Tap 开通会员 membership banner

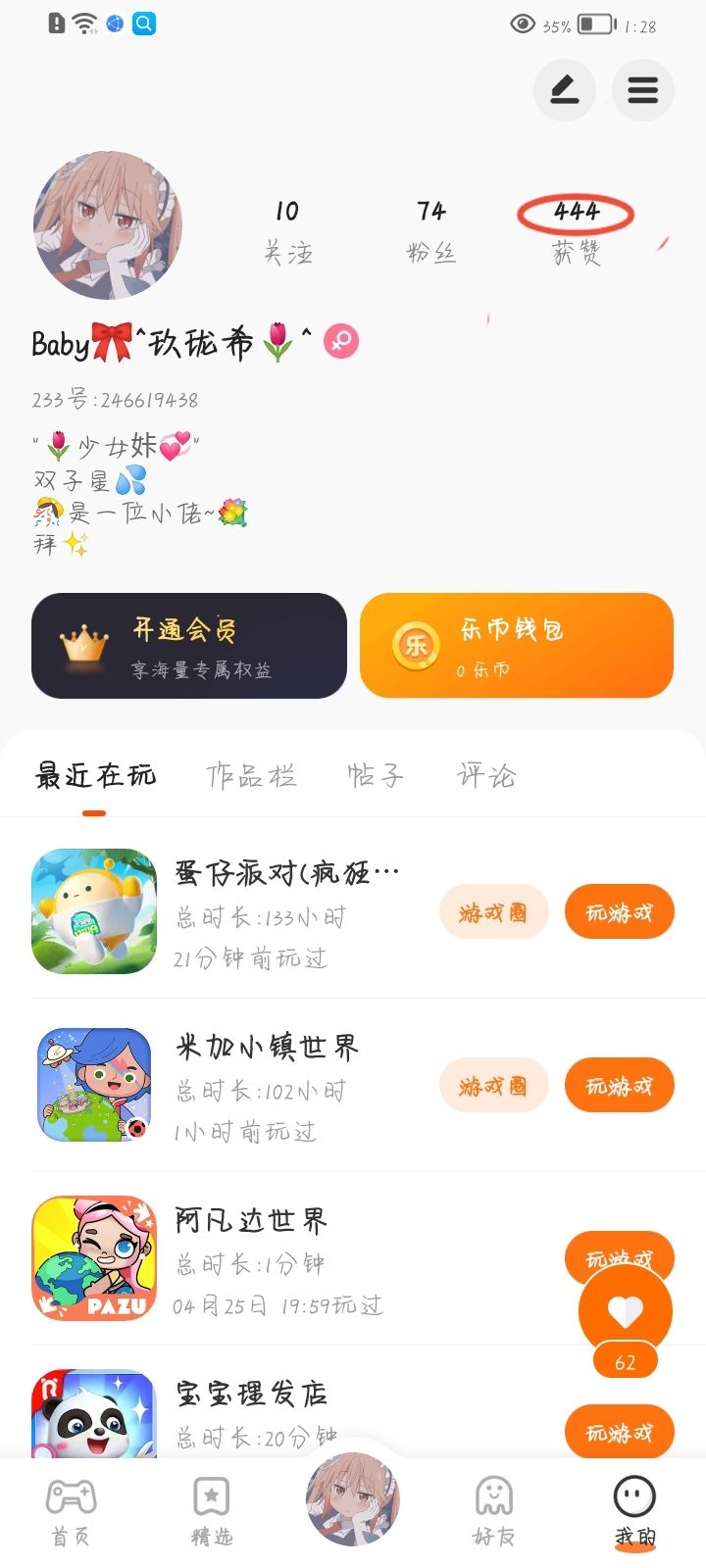[x=189, y=646]
